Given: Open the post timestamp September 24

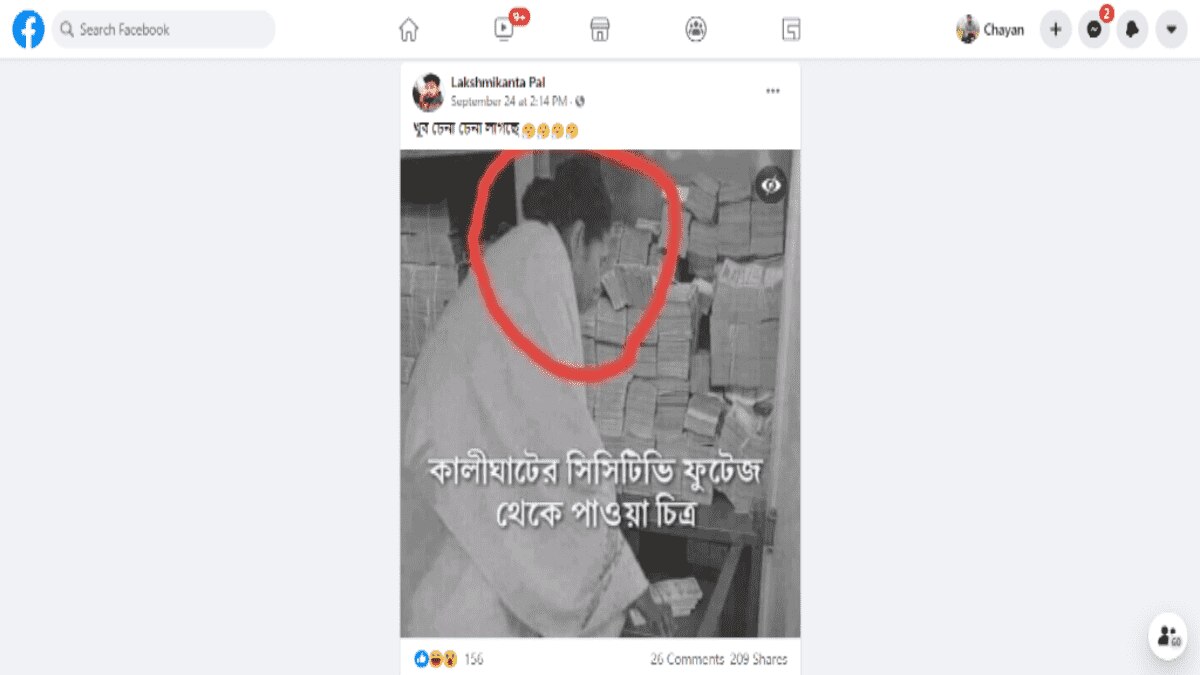Looking at the screenshot, I should click(x=508, y=101).
